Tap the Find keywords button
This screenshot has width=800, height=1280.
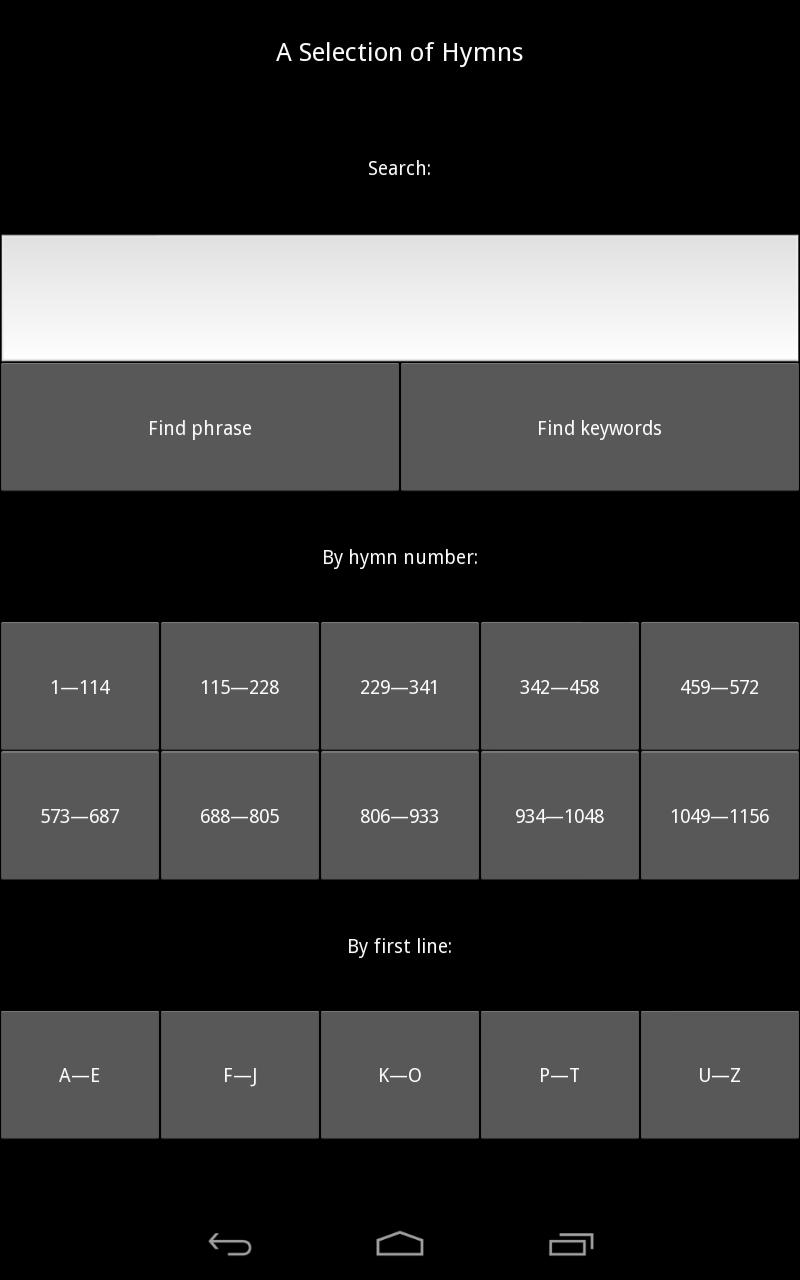[x=599, y=428]
